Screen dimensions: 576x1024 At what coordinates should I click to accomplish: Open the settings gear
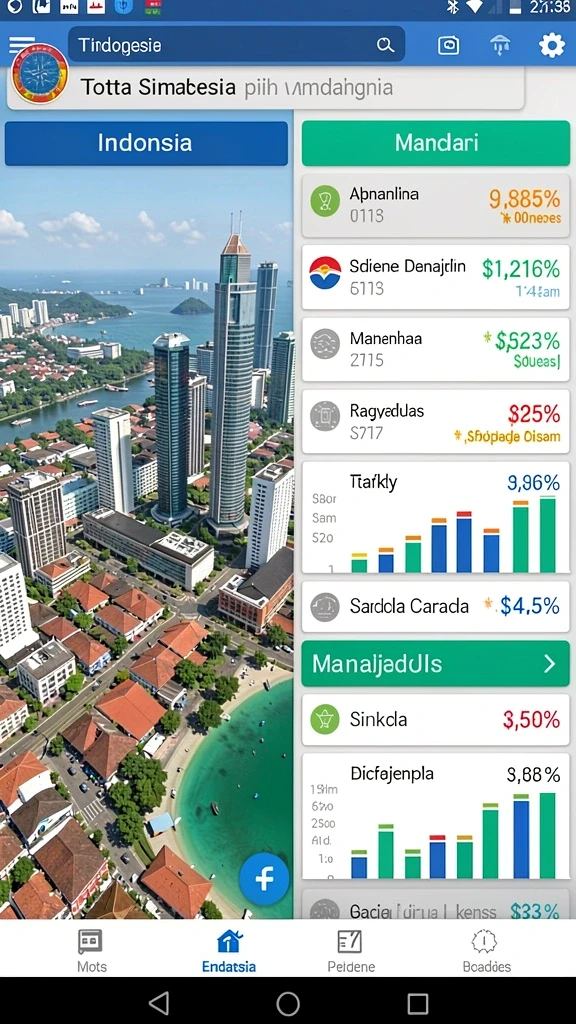[551, 45]
